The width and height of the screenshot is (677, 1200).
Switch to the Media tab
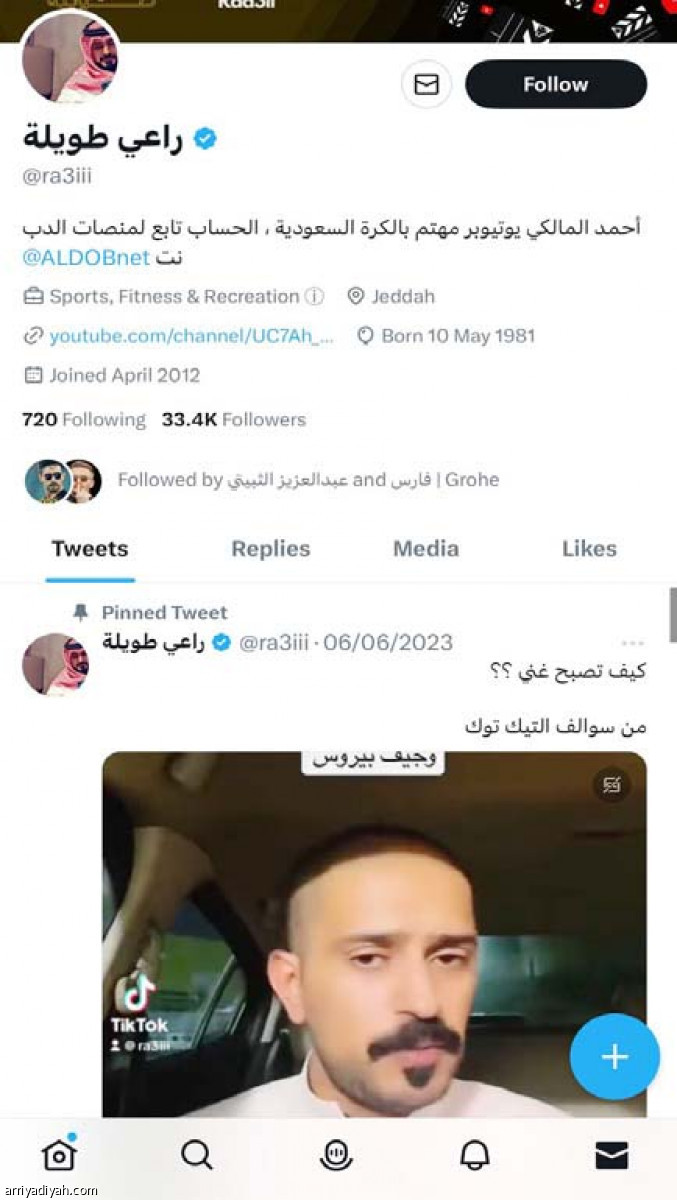(426, 548)
